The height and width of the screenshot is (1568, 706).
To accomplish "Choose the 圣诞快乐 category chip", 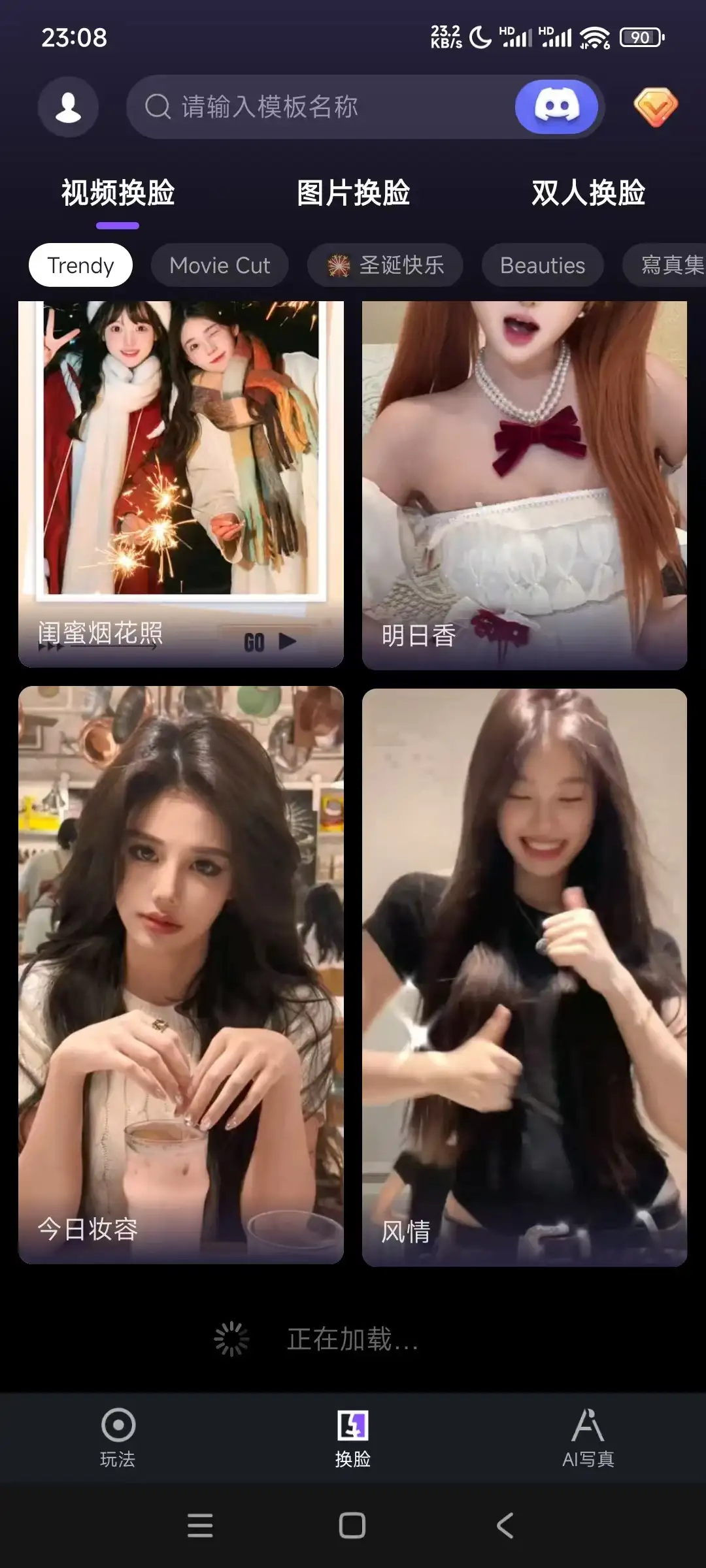I will tap(386, 265).
